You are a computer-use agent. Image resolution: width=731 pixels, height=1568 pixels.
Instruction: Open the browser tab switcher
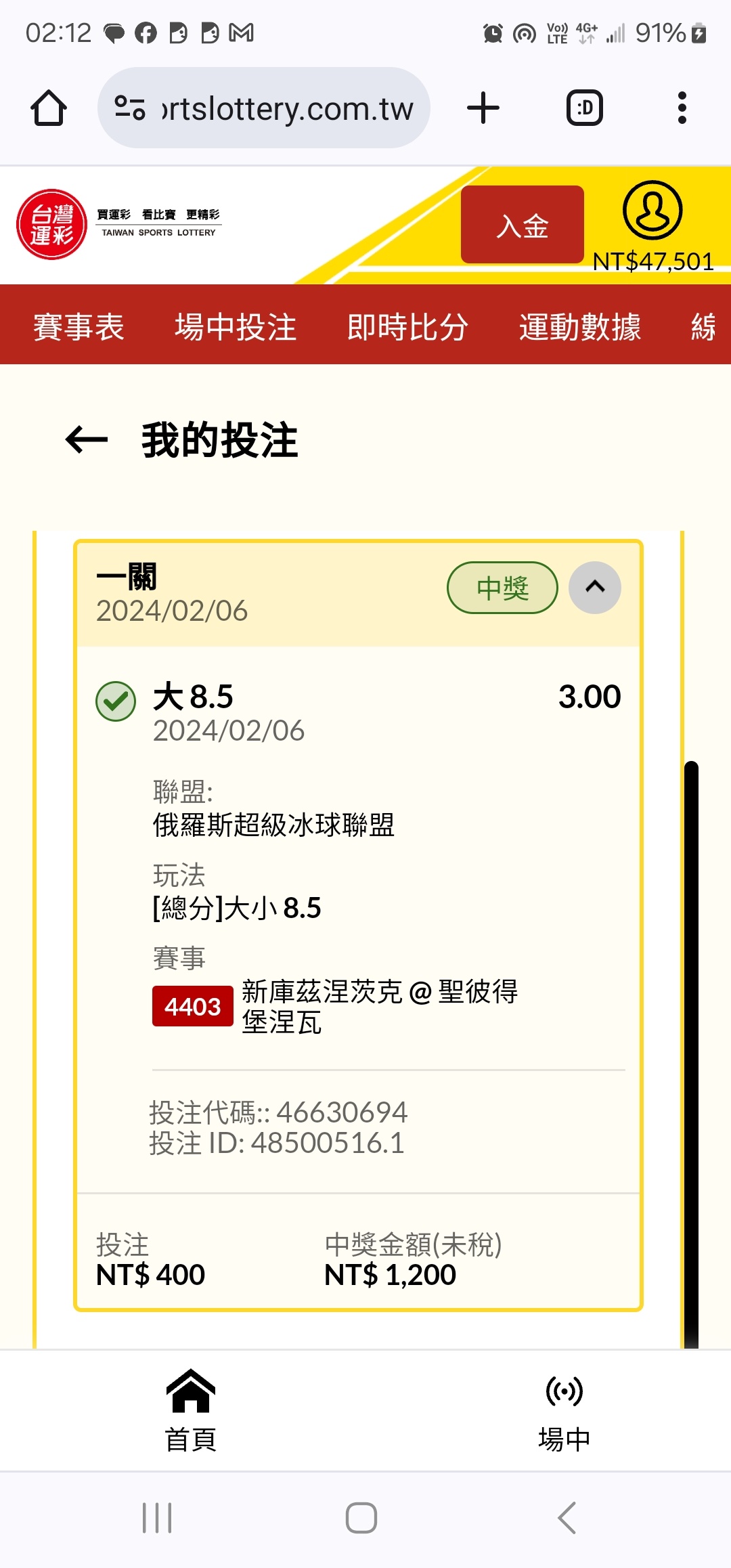coord(585,108)
